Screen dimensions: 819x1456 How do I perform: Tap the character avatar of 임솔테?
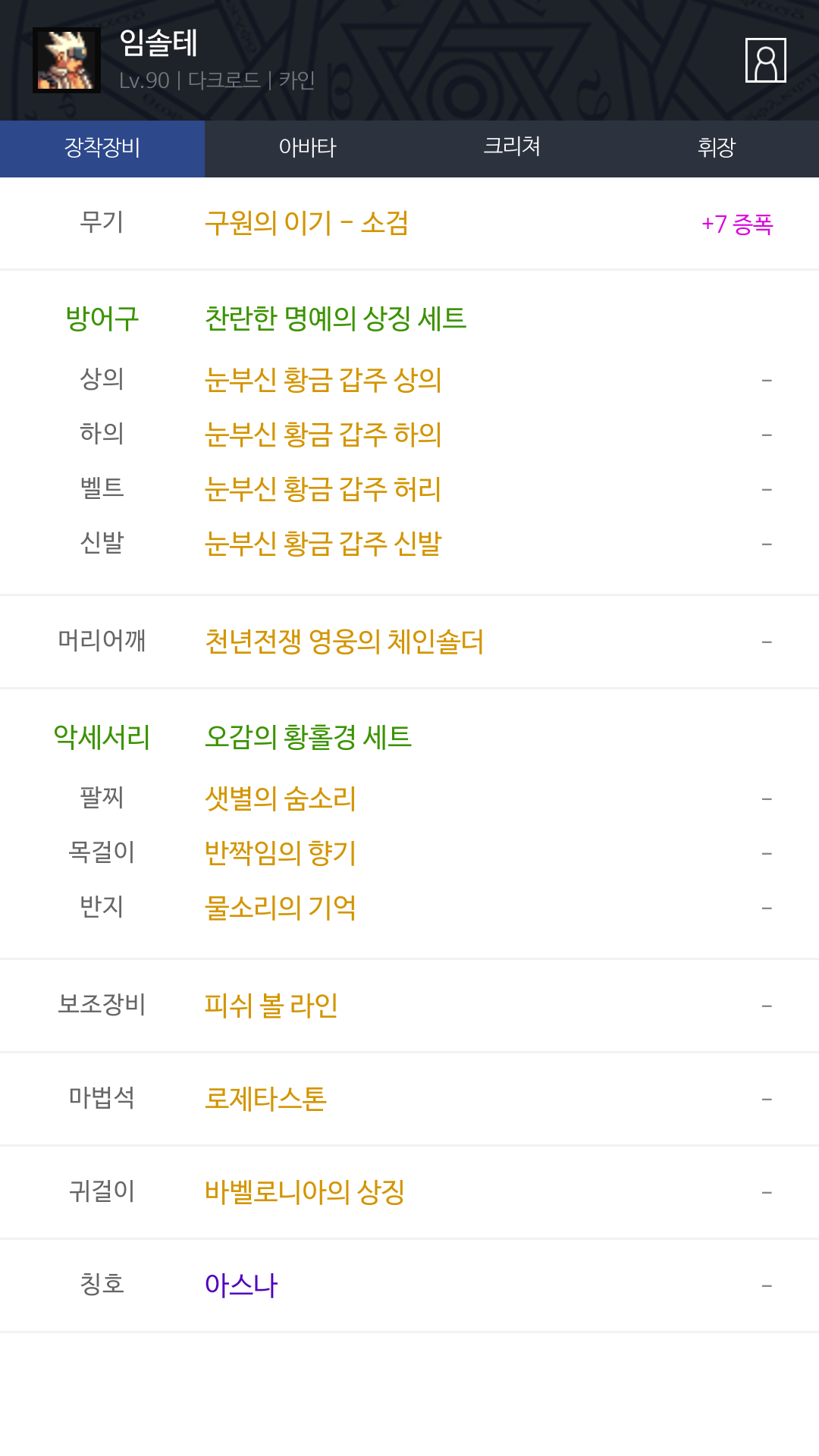point(67,60)
